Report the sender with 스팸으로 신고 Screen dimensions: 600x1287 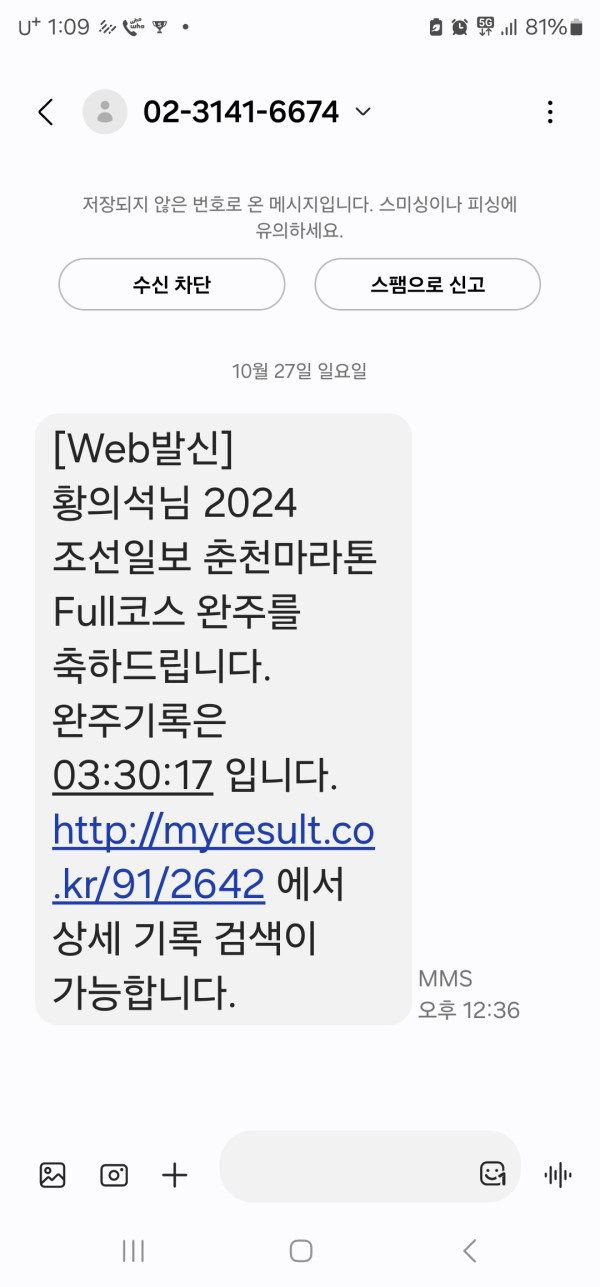pyautogui.click(x=427, y=284)
